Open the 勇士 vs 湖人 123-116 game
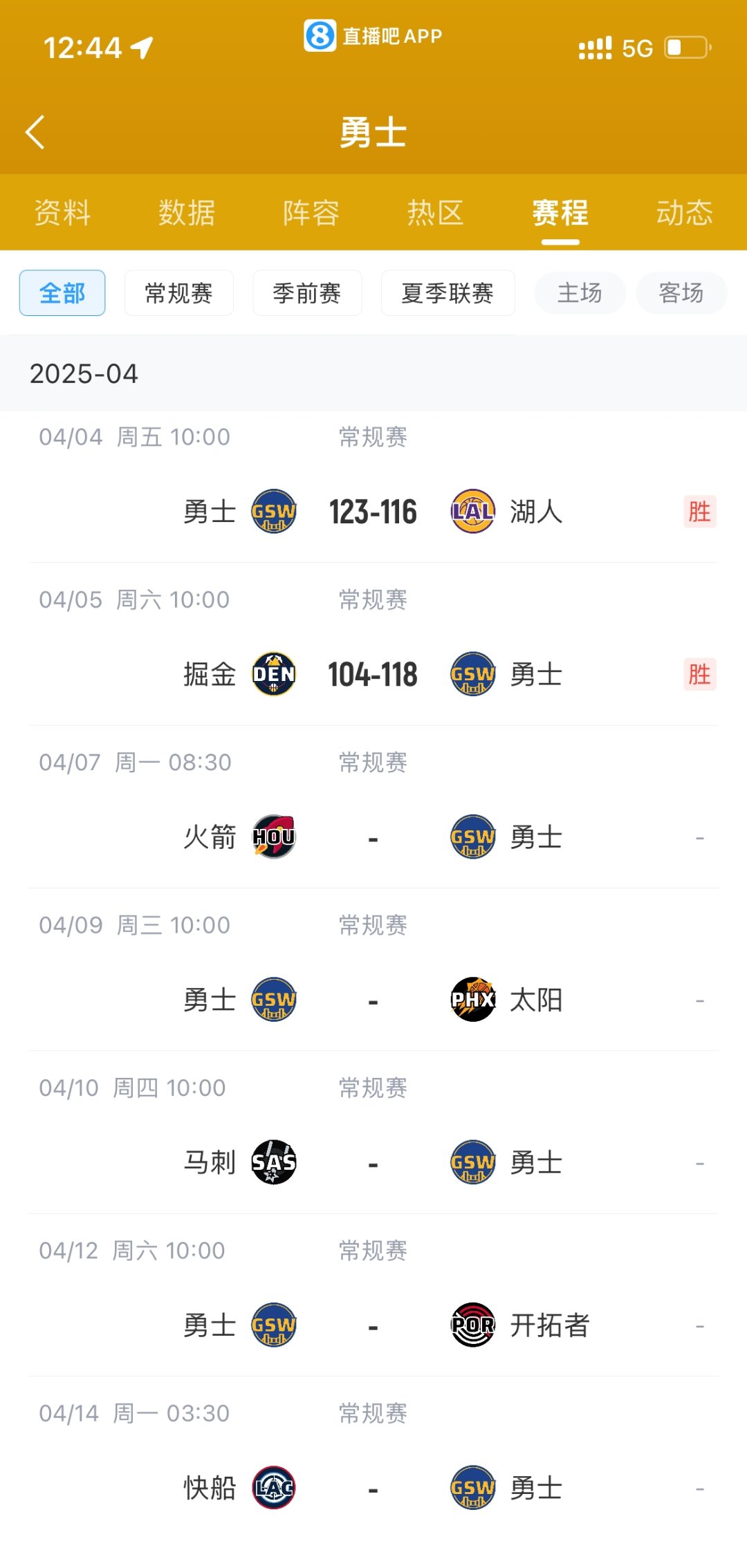Image resolution: width=747 pixels, height=1568 pixels. click(373, 512)
